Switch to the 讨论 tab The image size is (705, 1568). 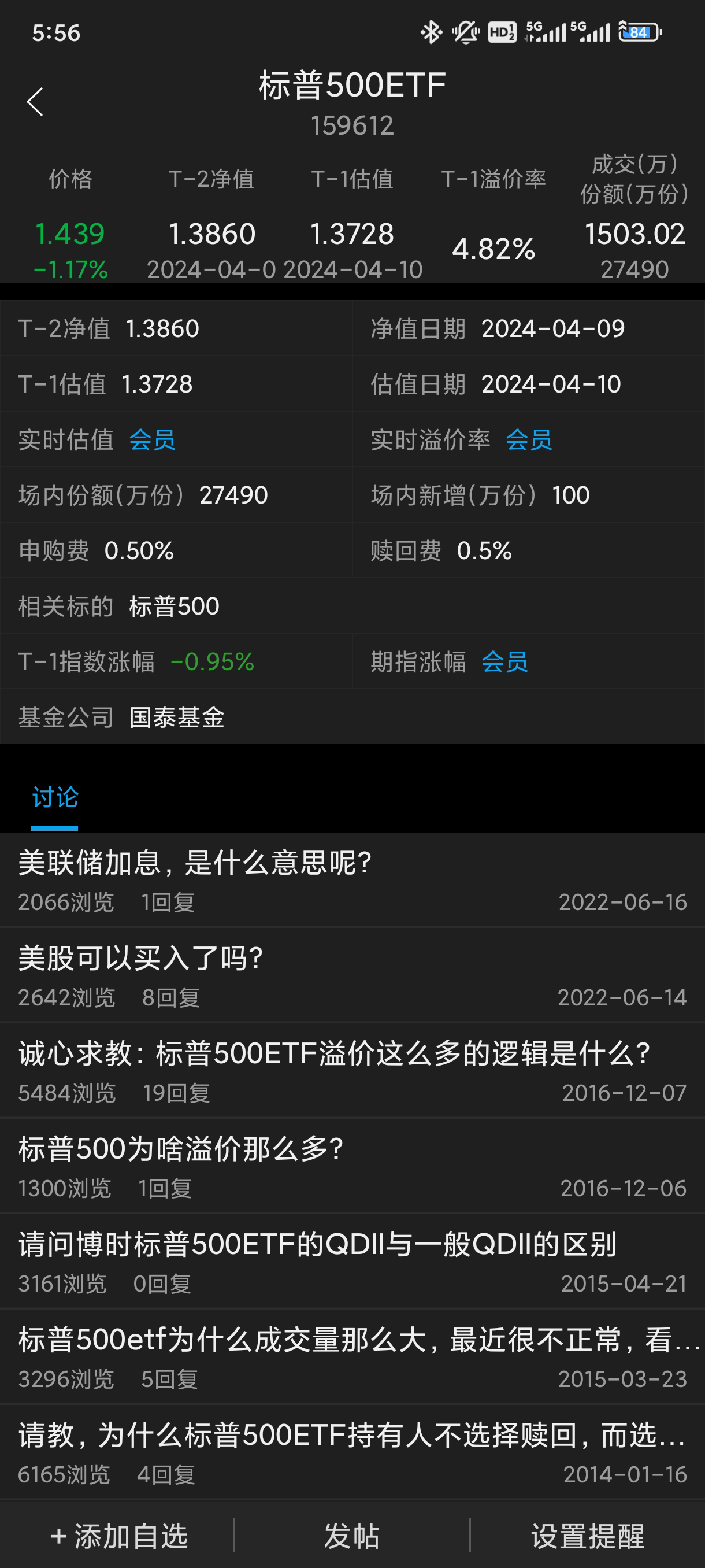pos(55,797)
